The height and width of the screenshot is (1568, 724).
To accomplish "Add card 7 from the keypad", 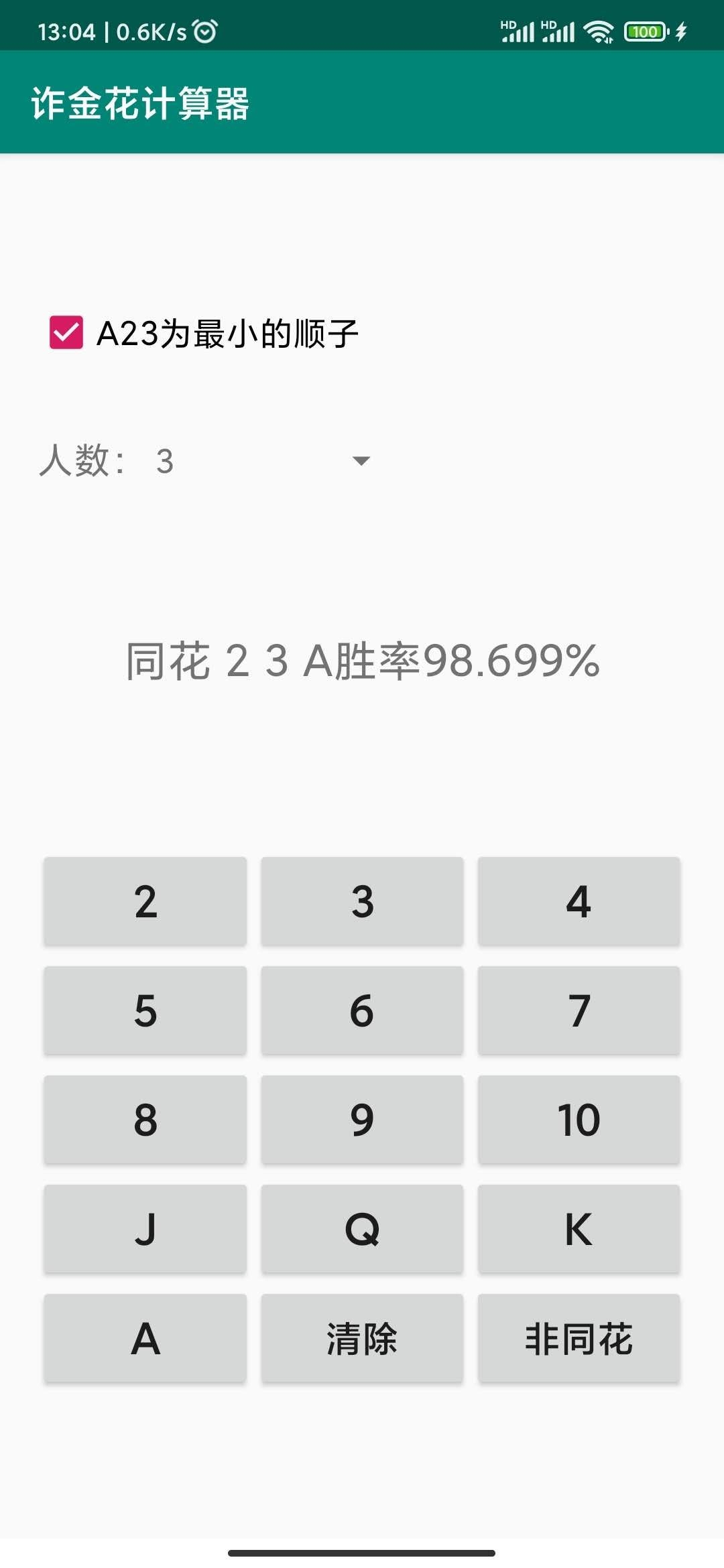I will pyautogui.click(x=579, y=1010).
